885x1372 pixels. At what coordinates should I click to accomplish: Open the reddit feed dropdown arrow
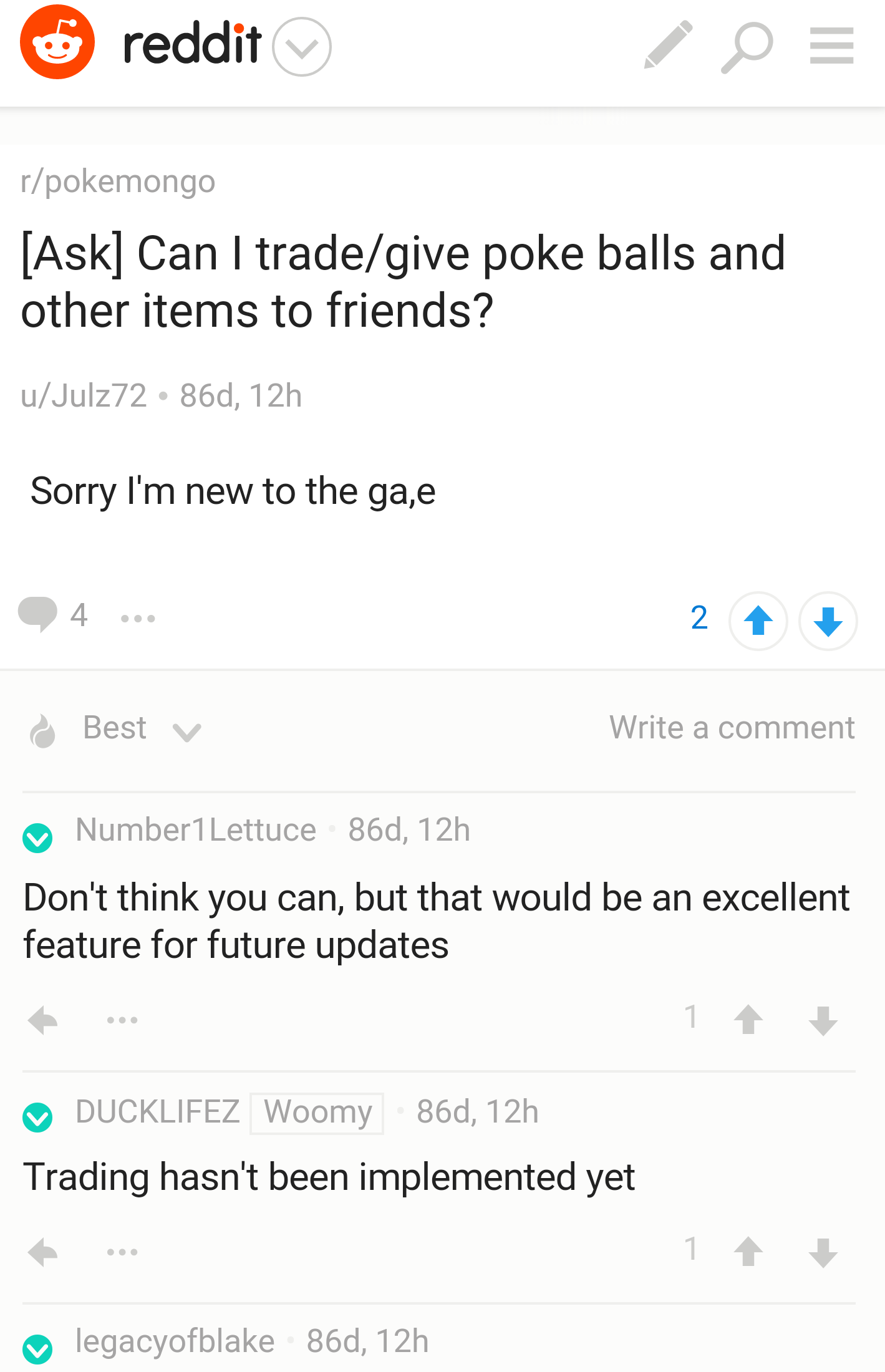point(301,47)
